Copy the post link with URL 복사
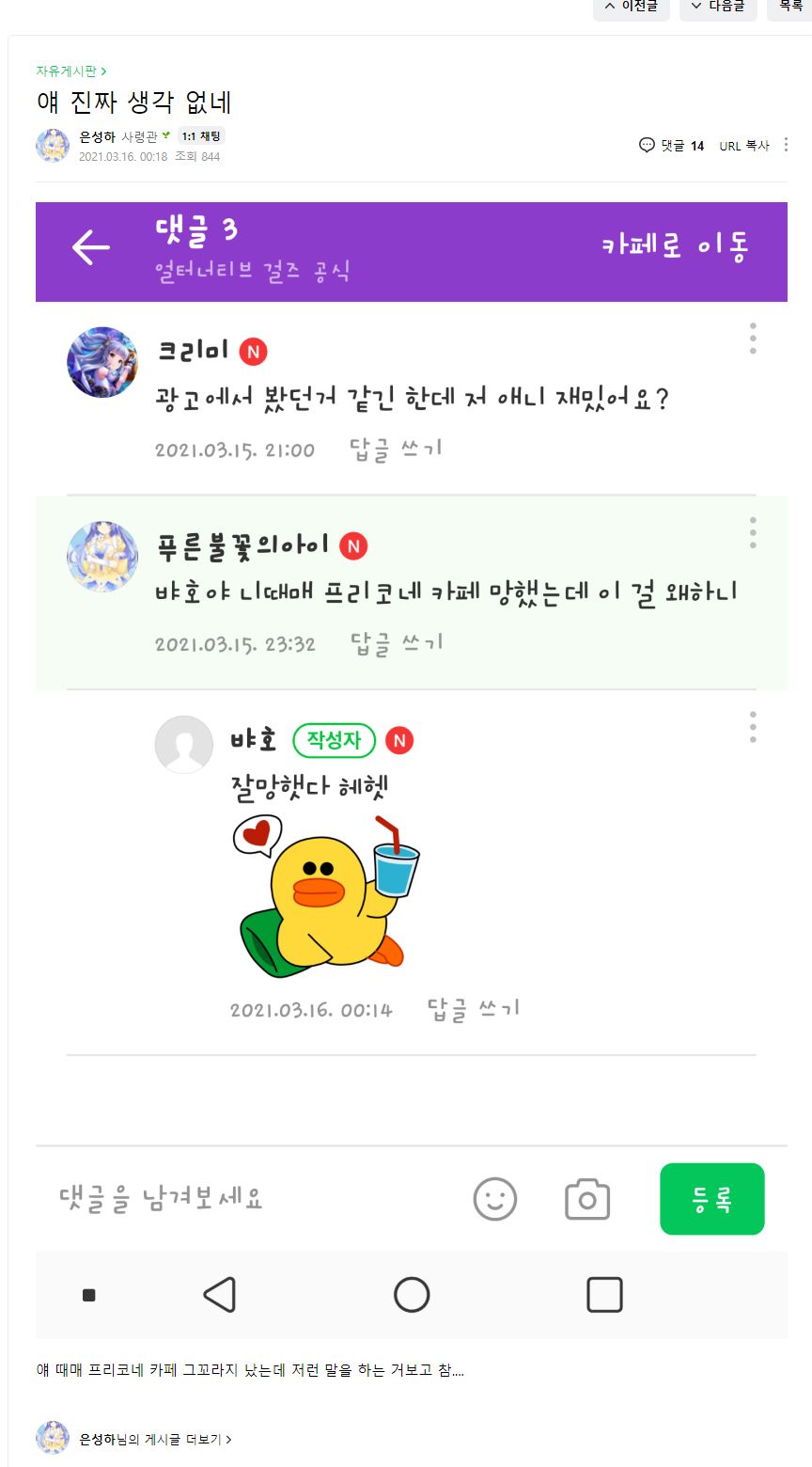The image size is (812, 1467). click(x=744, y=146)
